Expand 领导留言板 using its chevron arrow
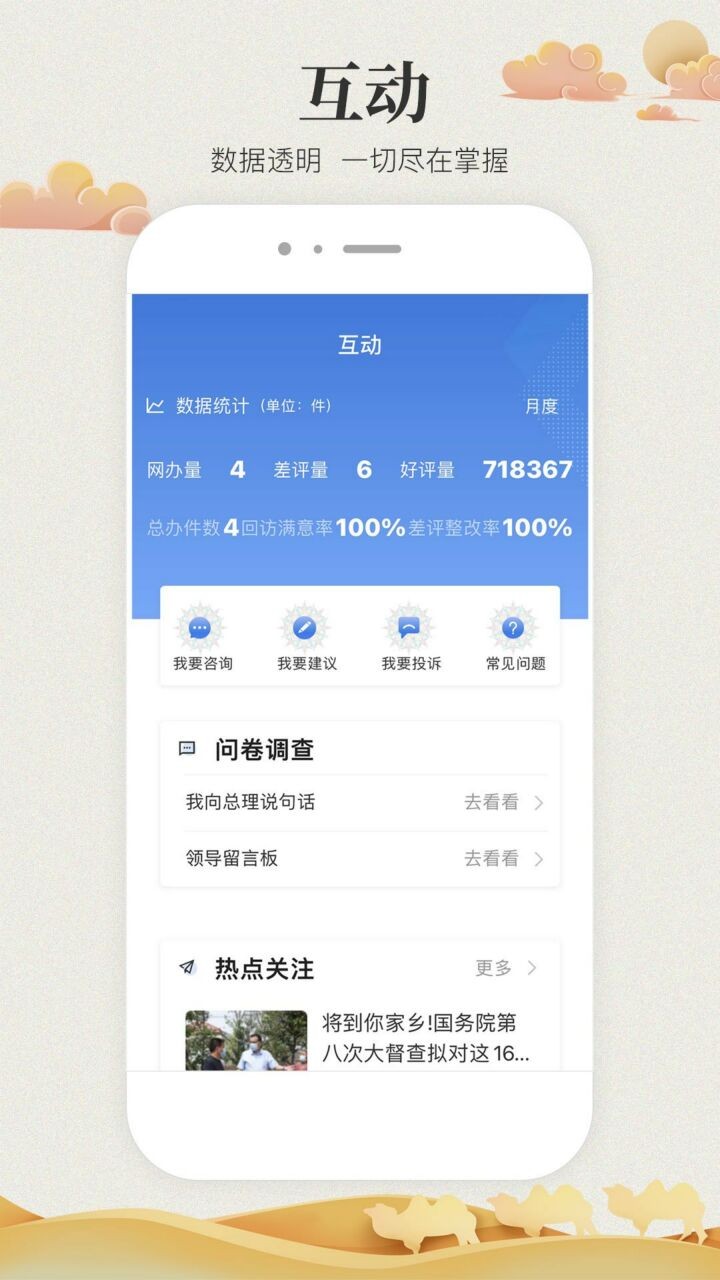720x1280 pixels. point(540,859)
